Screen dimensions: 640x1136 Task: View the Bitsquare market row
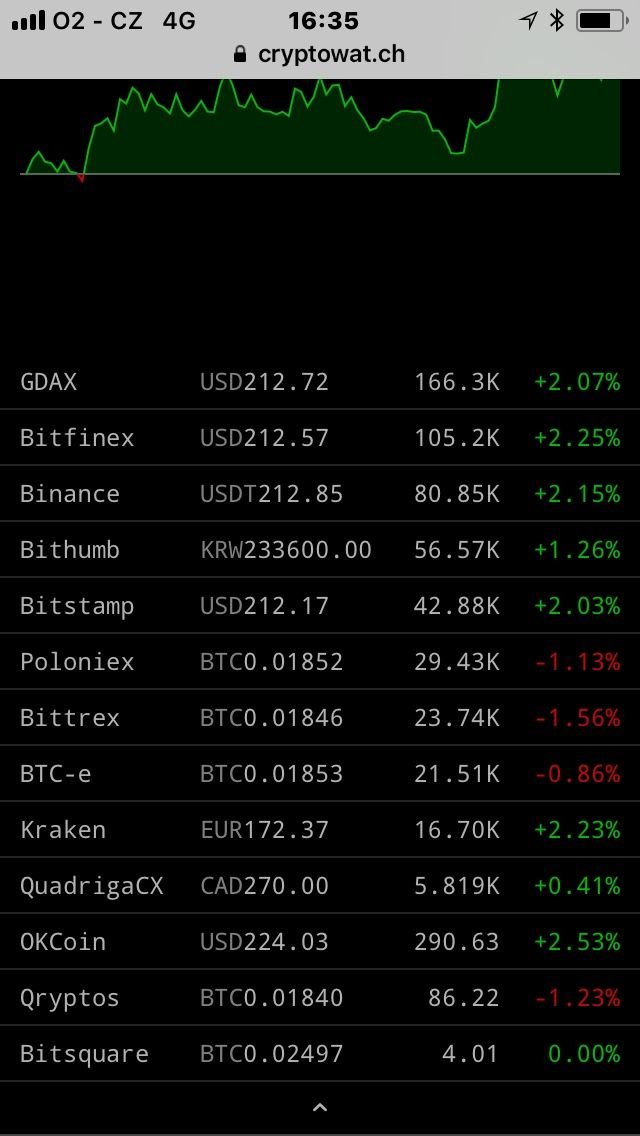tap(320, 1053)
